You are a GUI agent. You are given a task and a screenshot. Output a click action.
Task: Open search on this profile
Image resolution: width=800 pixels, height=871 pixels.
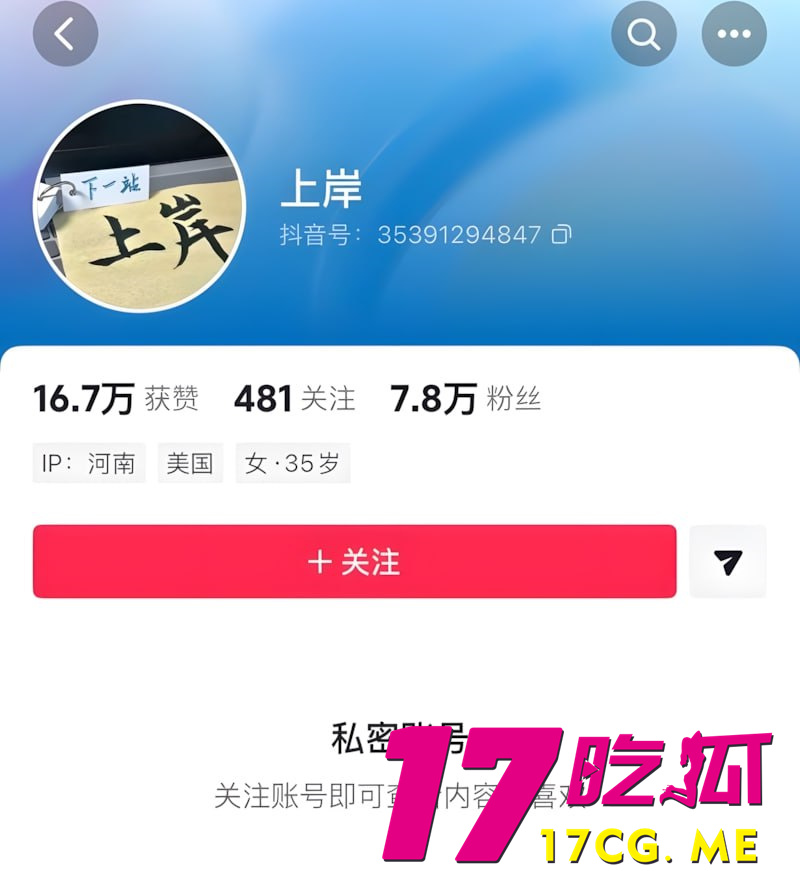[x=643, y=34]
